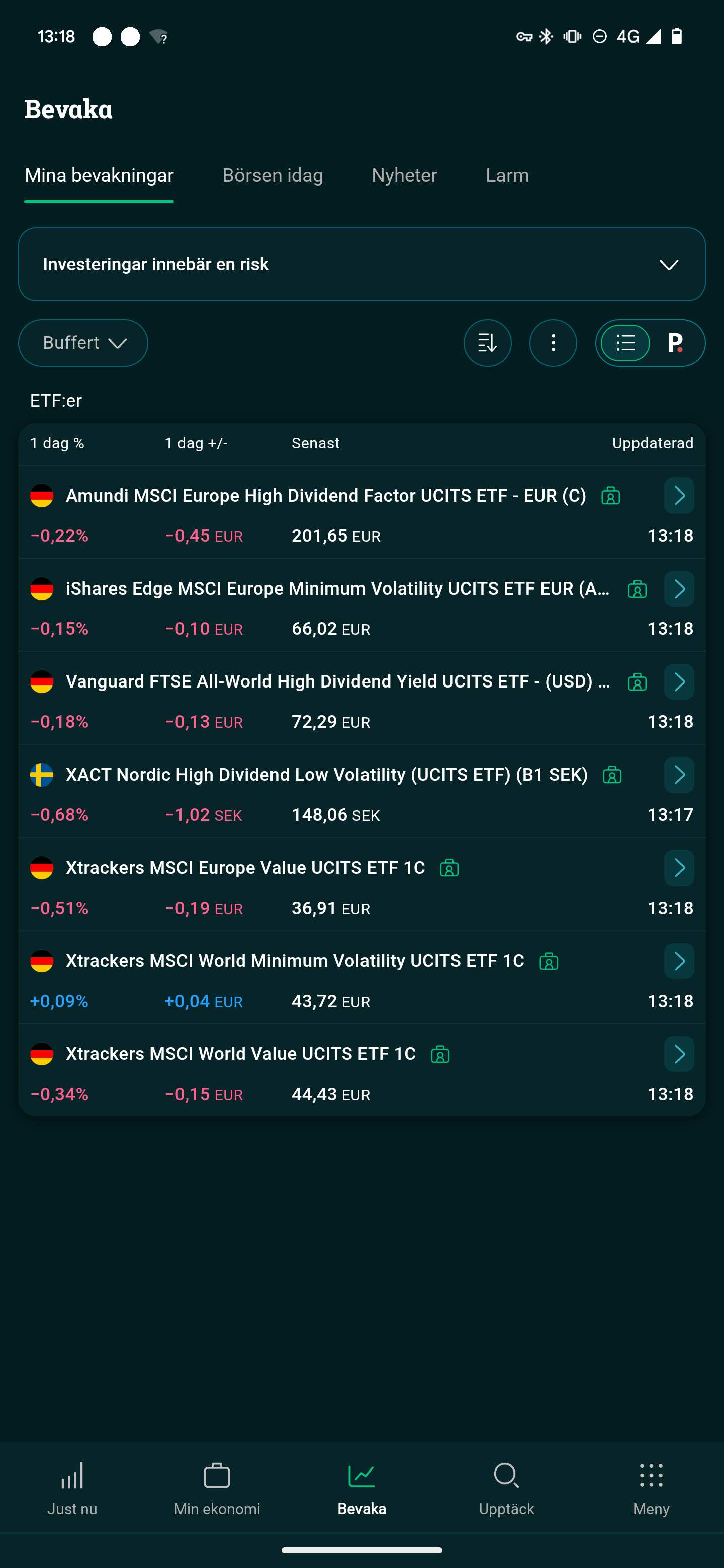Open Vanguard FTSE All-World High Dividend Yield

679,682
